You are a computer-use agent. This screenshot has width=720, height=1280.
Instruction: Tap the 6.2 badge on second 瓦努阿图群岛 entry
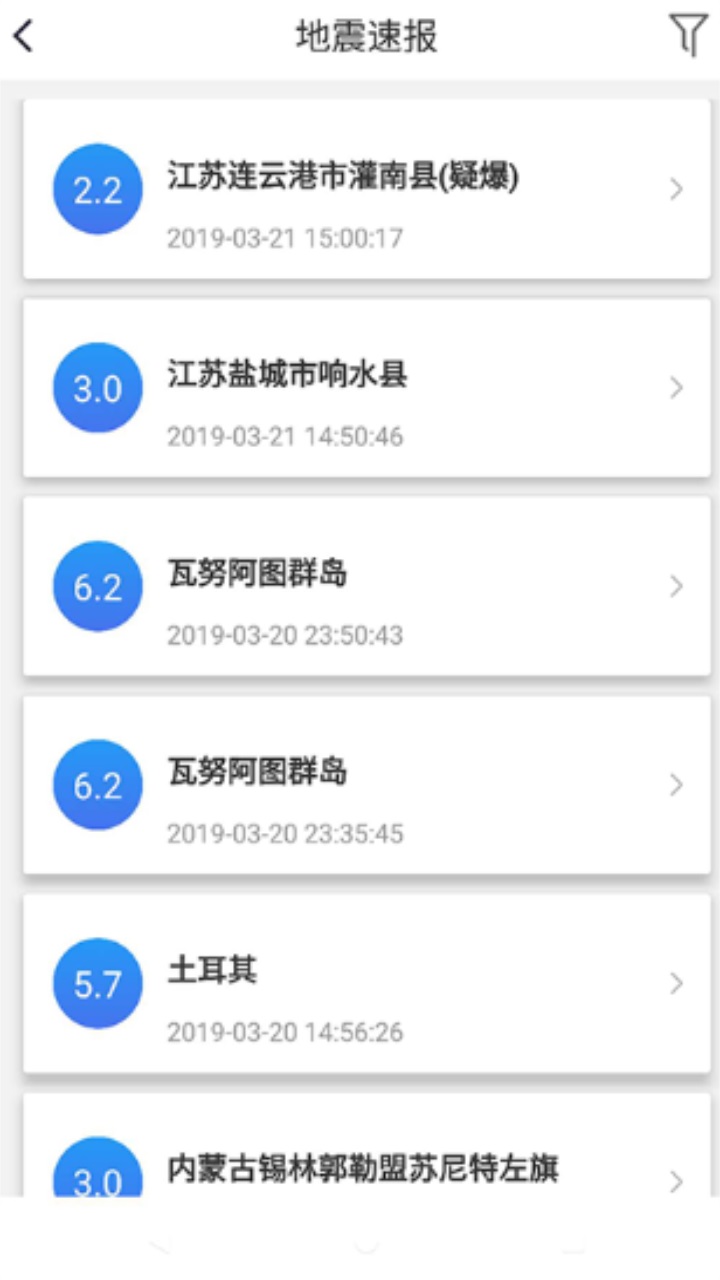(x=96, y=785)
